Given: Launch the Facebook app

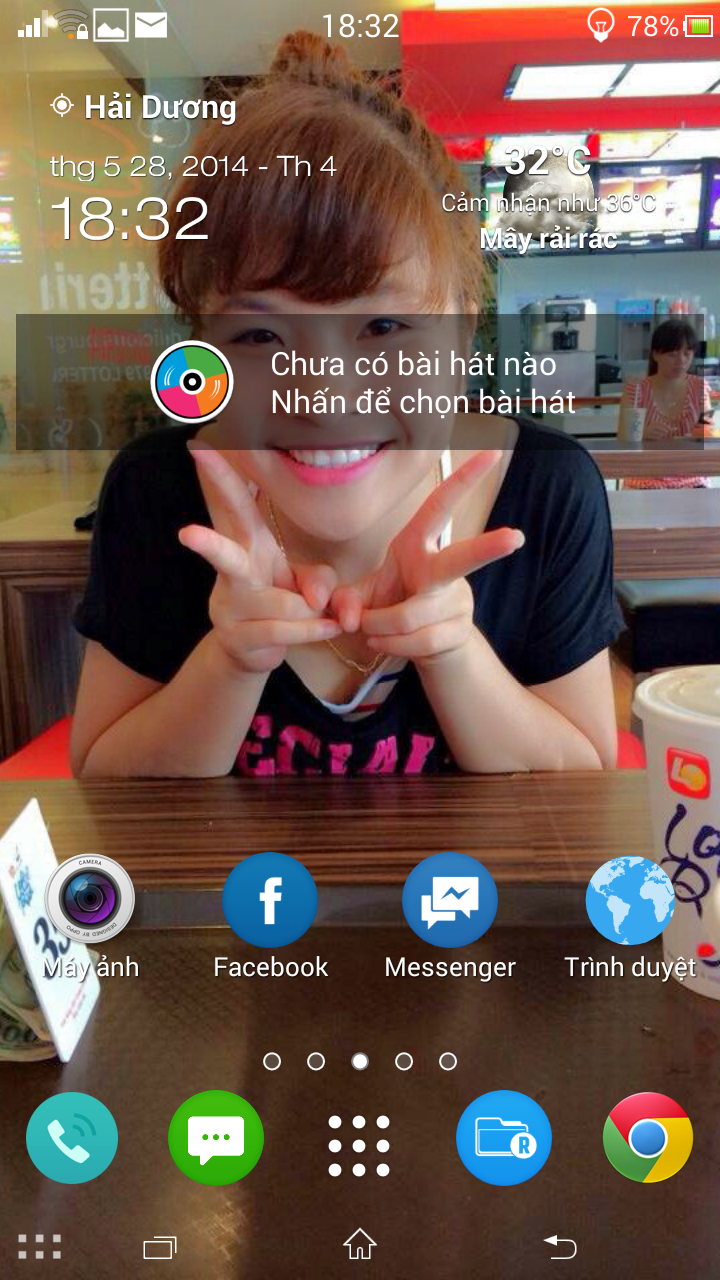Looking at the screenshot, I should pos(270,900).
